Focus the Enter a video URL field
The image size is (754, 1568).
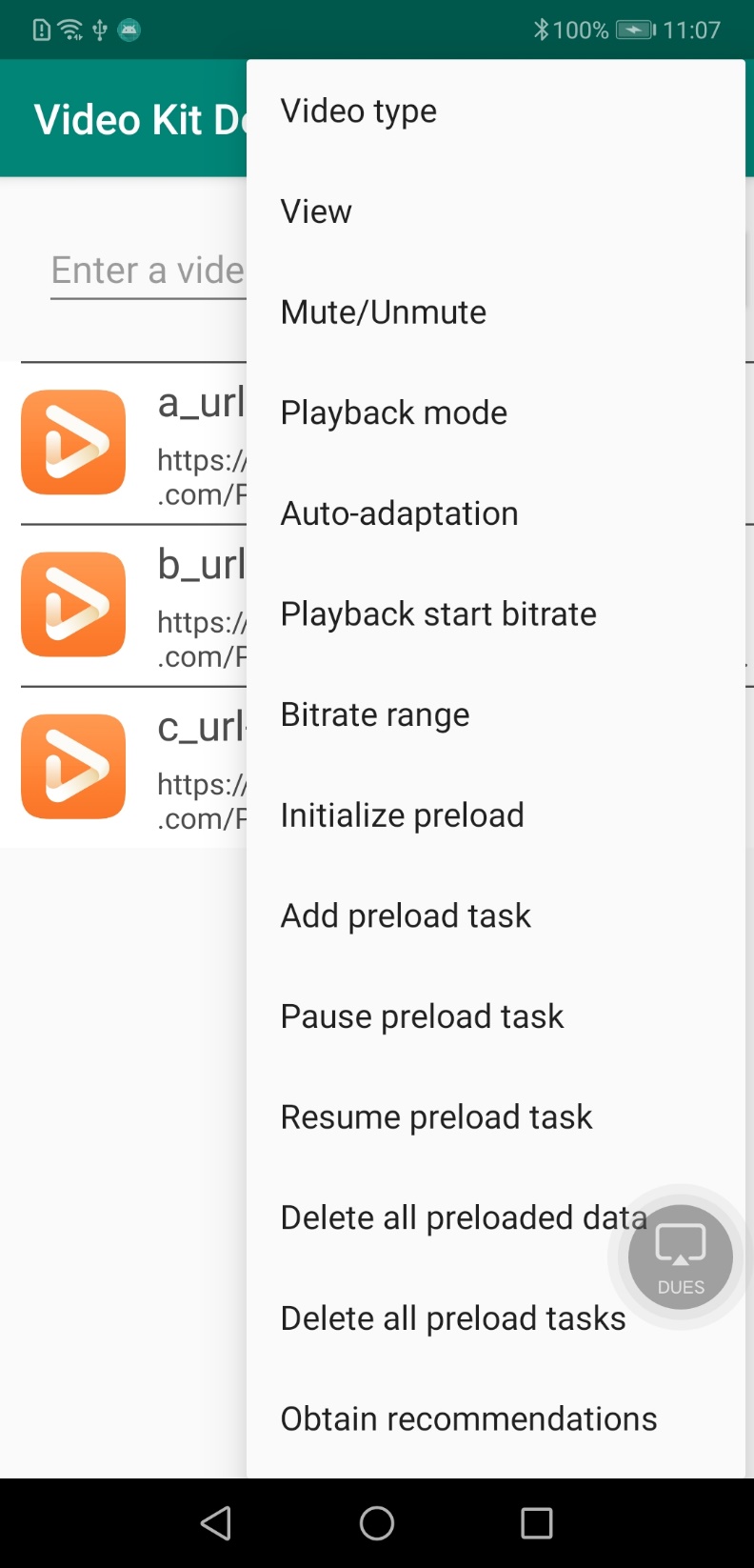(x=149, y=271)
